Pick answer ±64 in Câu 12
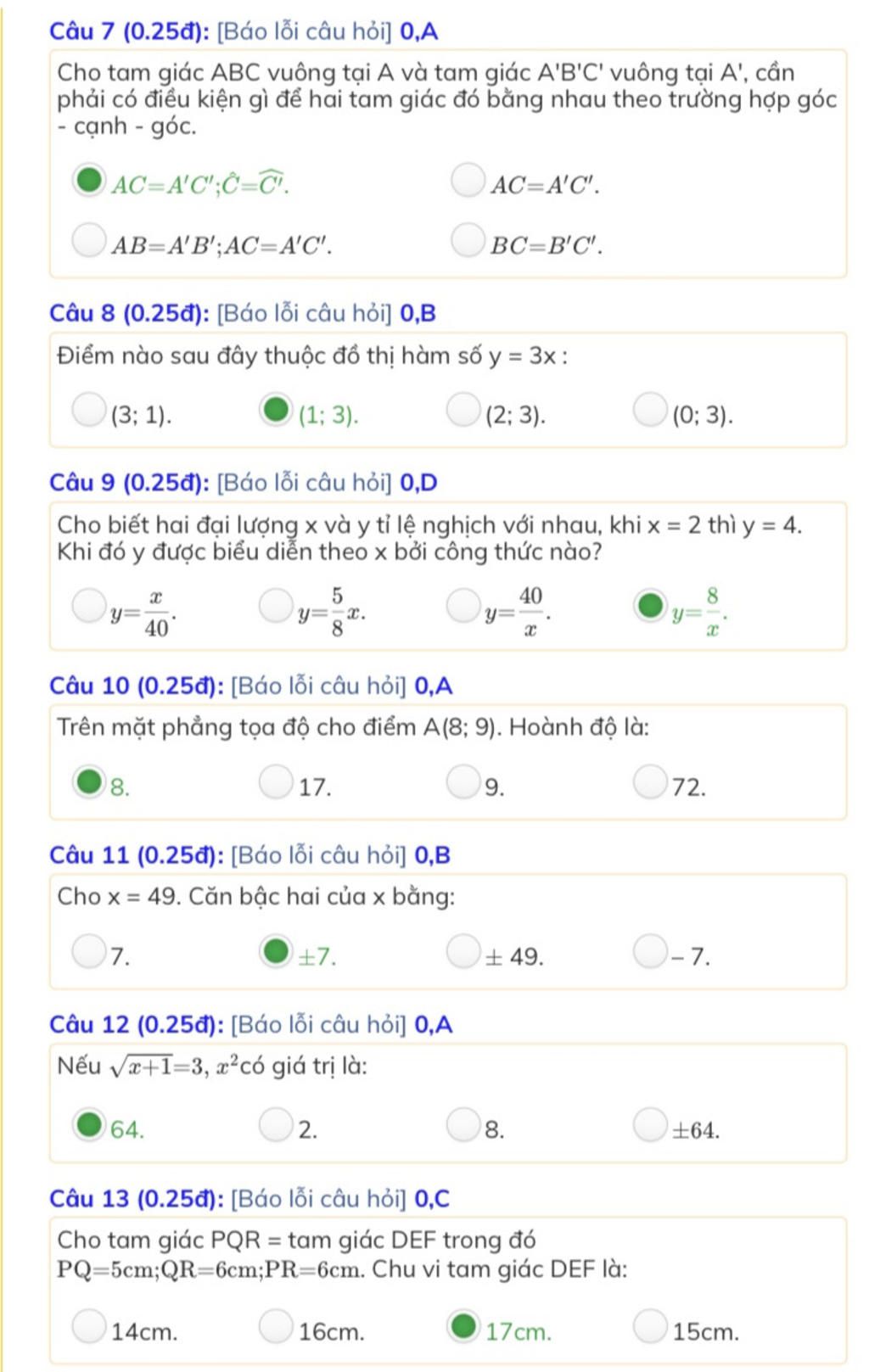The width and height of the screenshot is (869, 1372). click(x=649, y=1124)
